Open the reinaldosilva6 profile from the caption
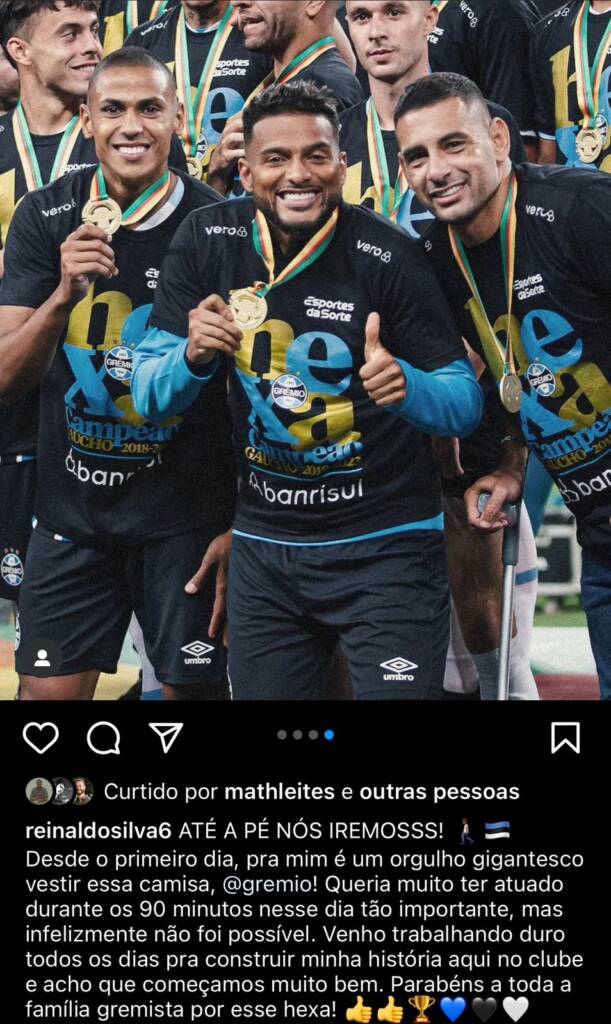This screenshot has height=1024, width=611. [x=99, y=831]
